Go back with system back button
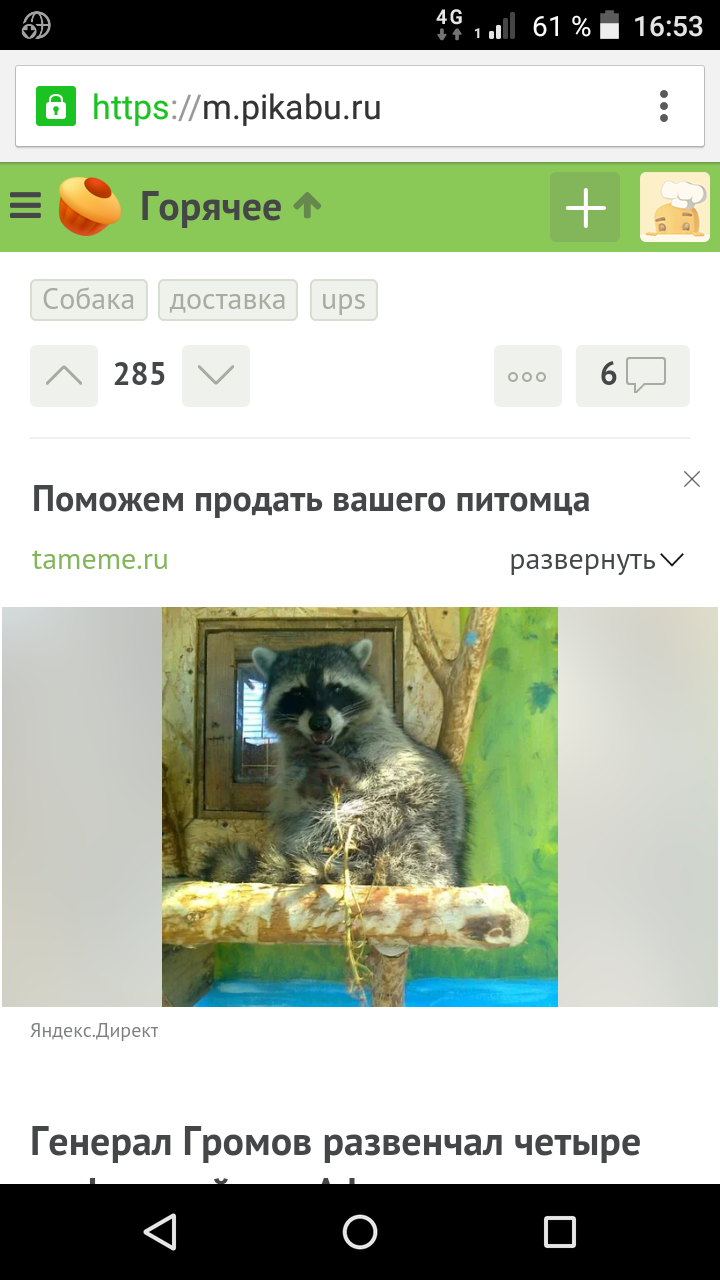 tap(160, 1232)
